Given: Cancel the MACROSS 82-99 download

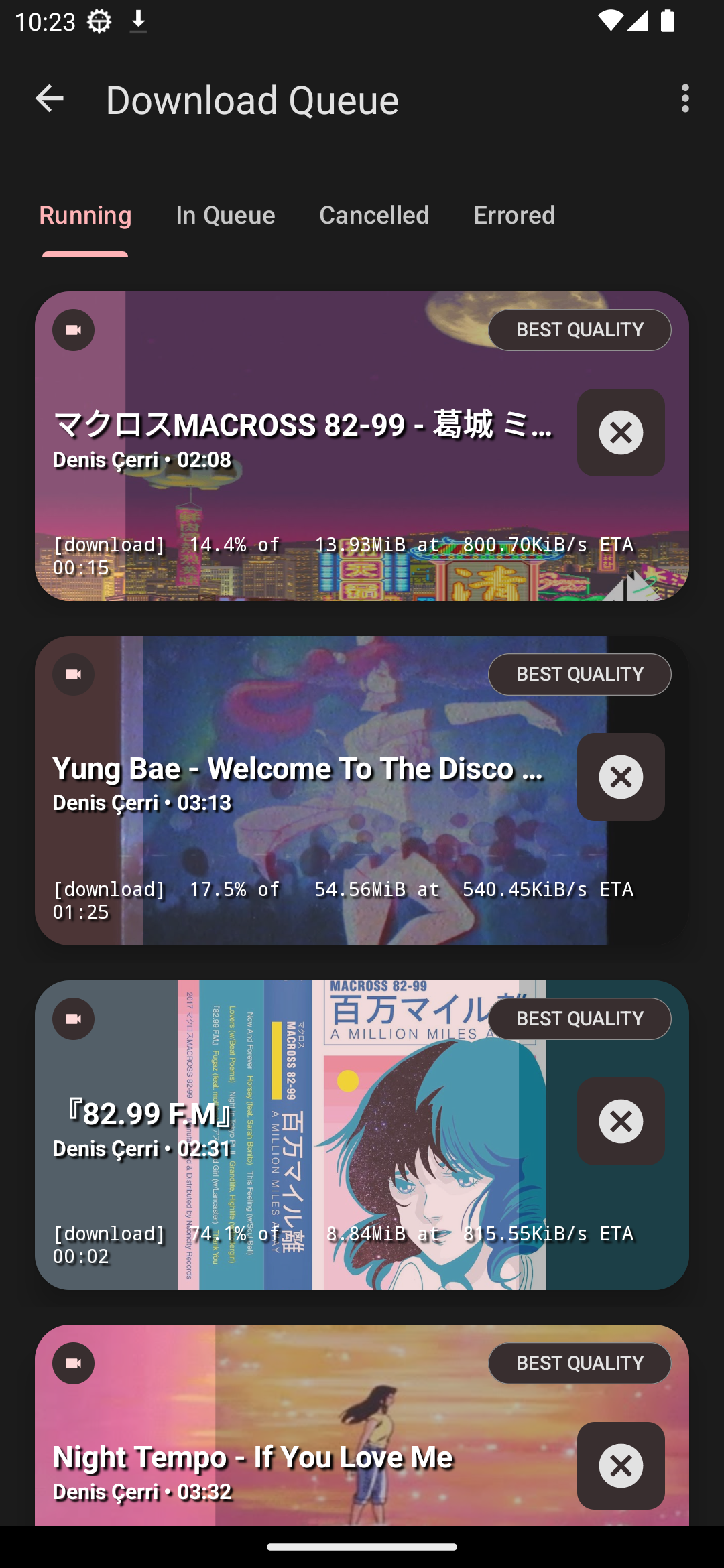Looking at the screenshot, I should pyautogui.click(x=621, y=433).
